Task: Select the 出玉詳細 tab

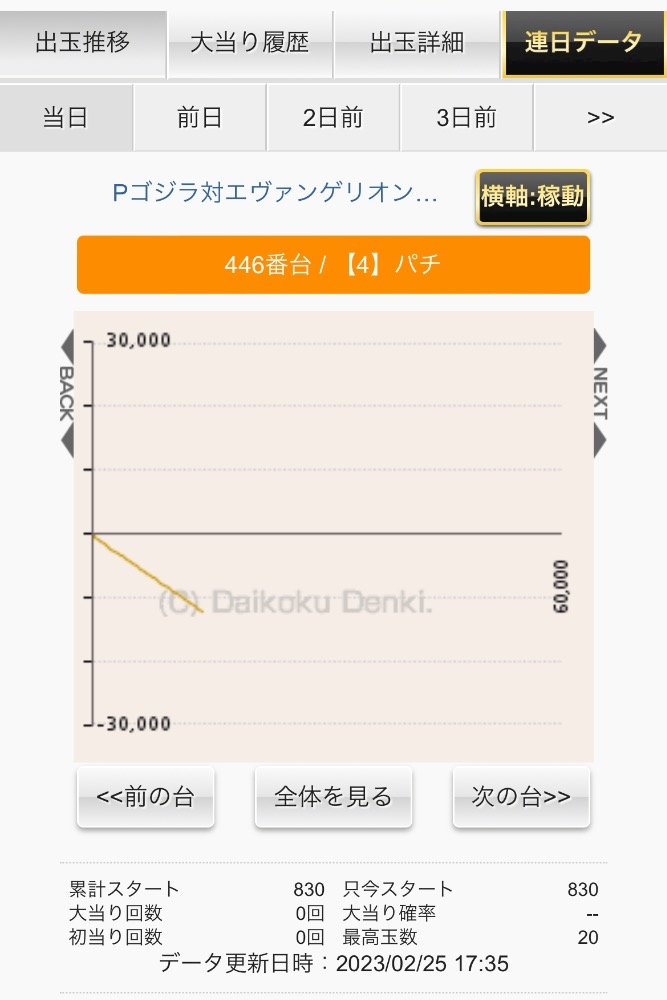Action: click(416, 43)
